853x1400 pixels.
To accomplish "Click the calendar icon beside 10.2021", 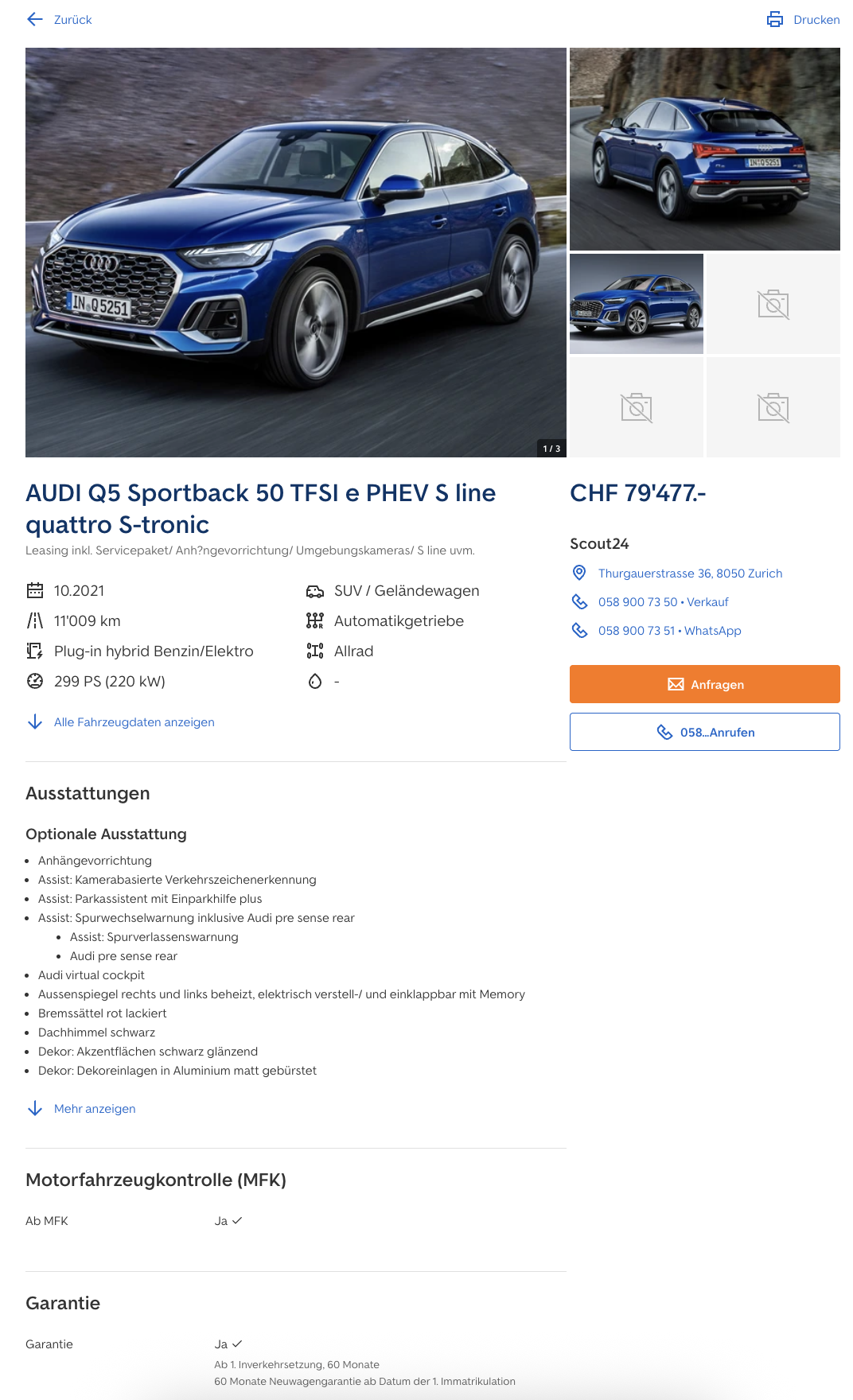I will (34, 590).
